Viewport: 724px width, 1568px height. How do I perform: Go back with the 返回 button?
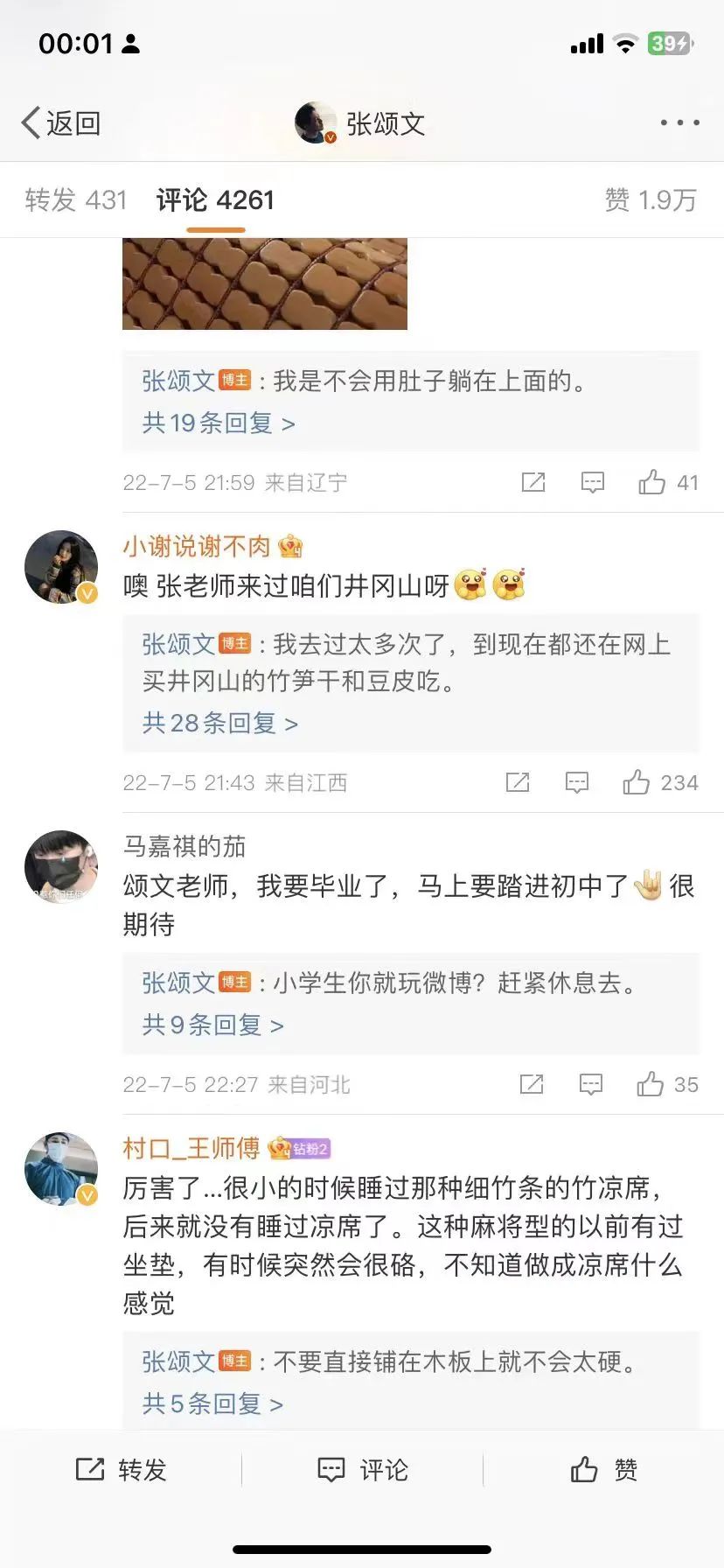pyautogui.click(x=61, y=123)
